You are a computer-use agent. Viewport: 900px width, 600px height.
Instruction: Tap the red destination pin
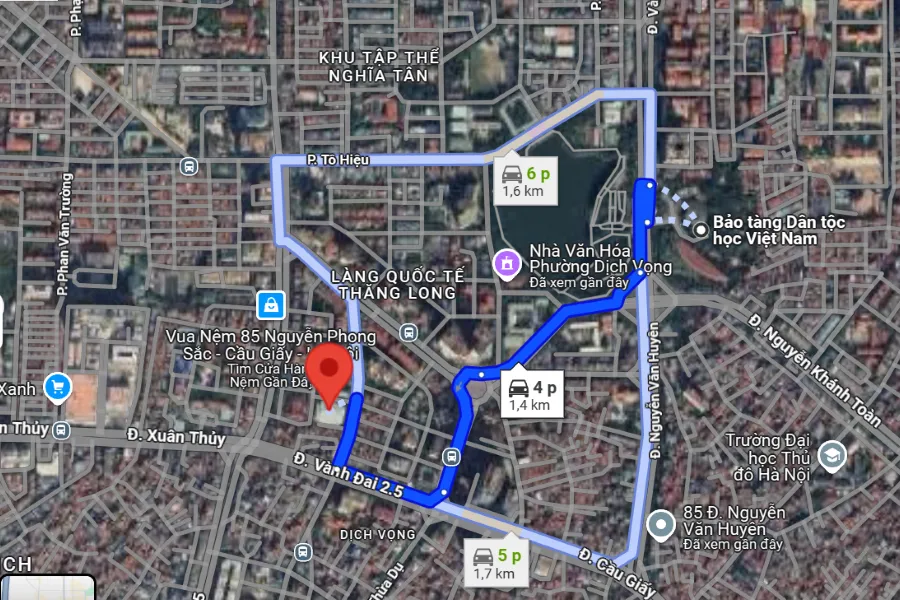tap(331, 373)
